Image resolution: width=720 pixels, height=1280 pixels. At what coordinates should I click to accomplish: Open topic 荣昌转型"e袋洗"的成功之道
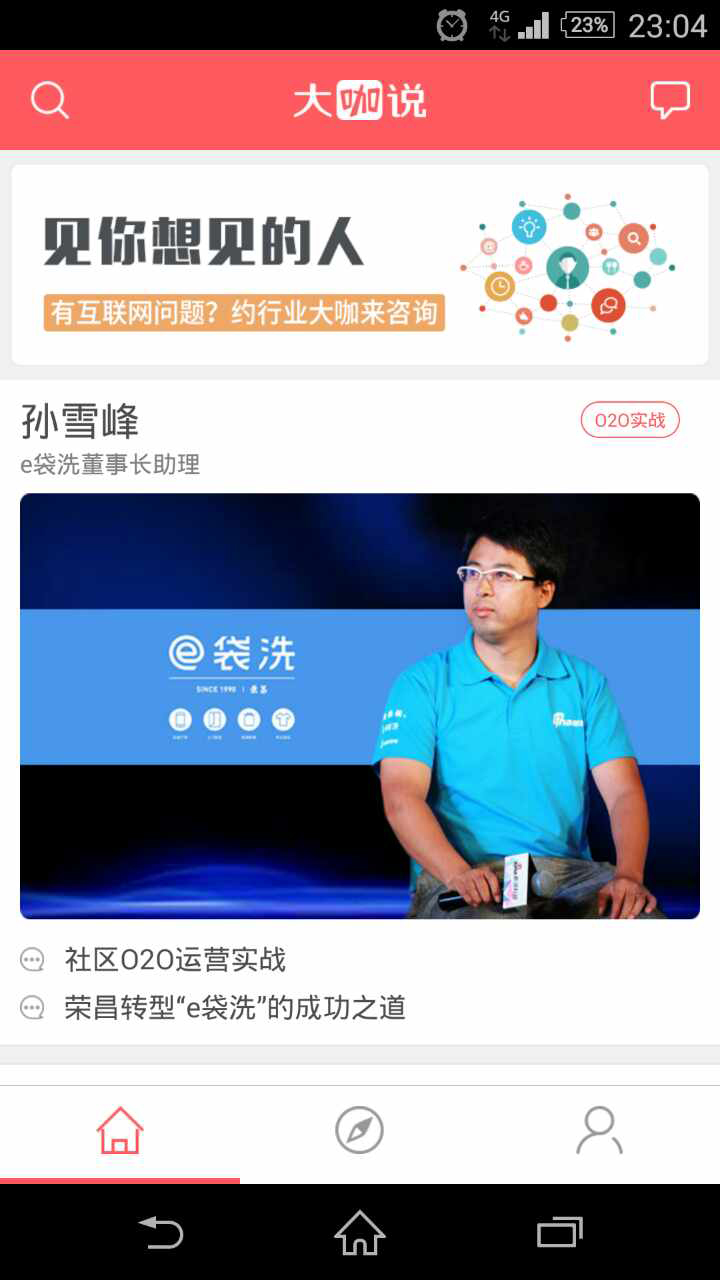tap(235, 1007)
